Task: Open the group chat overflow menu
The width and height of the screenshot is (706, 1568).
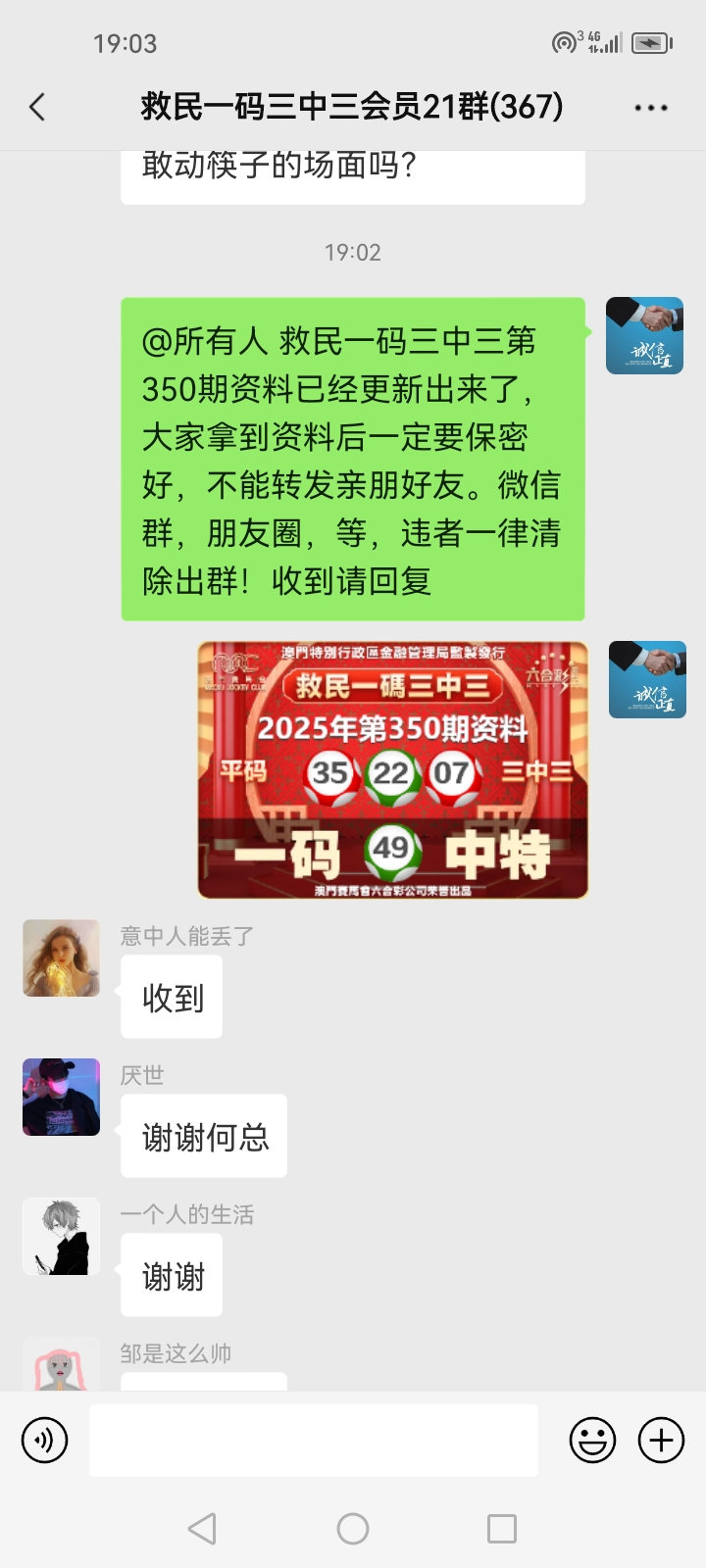Action: pyautogui.click(x=651, y=108)
